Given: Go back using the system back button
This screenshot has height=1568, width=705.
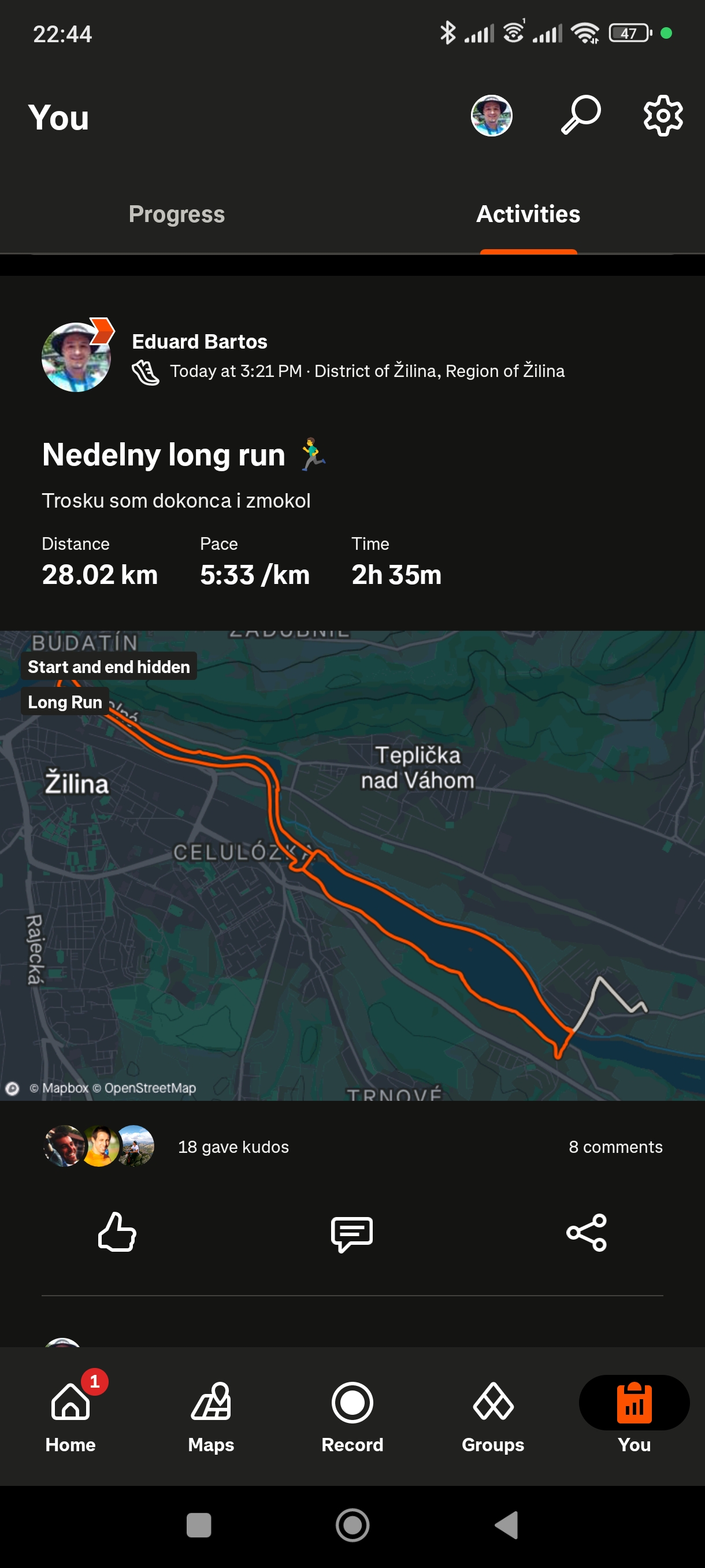Looking at the screenshot, I should tap(507, 1525).
